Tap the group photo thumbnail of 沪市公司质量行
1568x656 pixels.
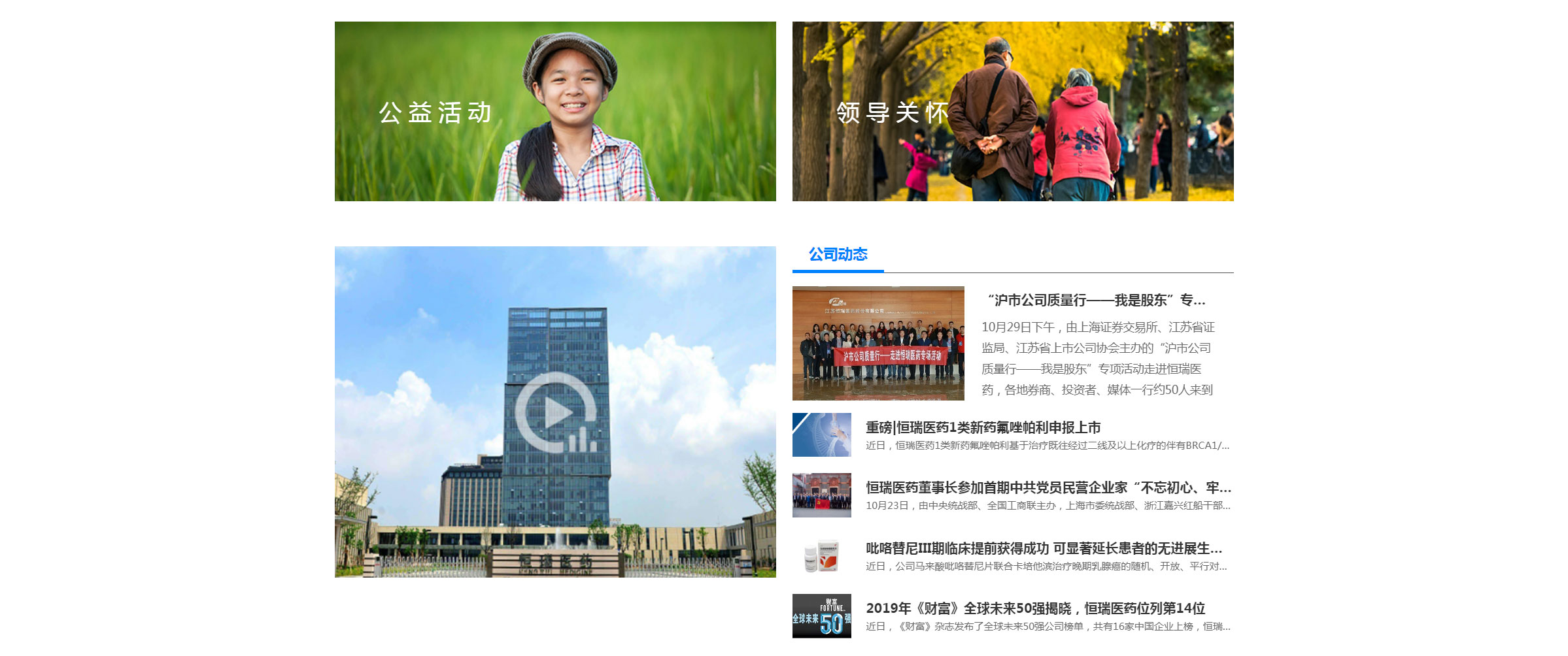878,344
